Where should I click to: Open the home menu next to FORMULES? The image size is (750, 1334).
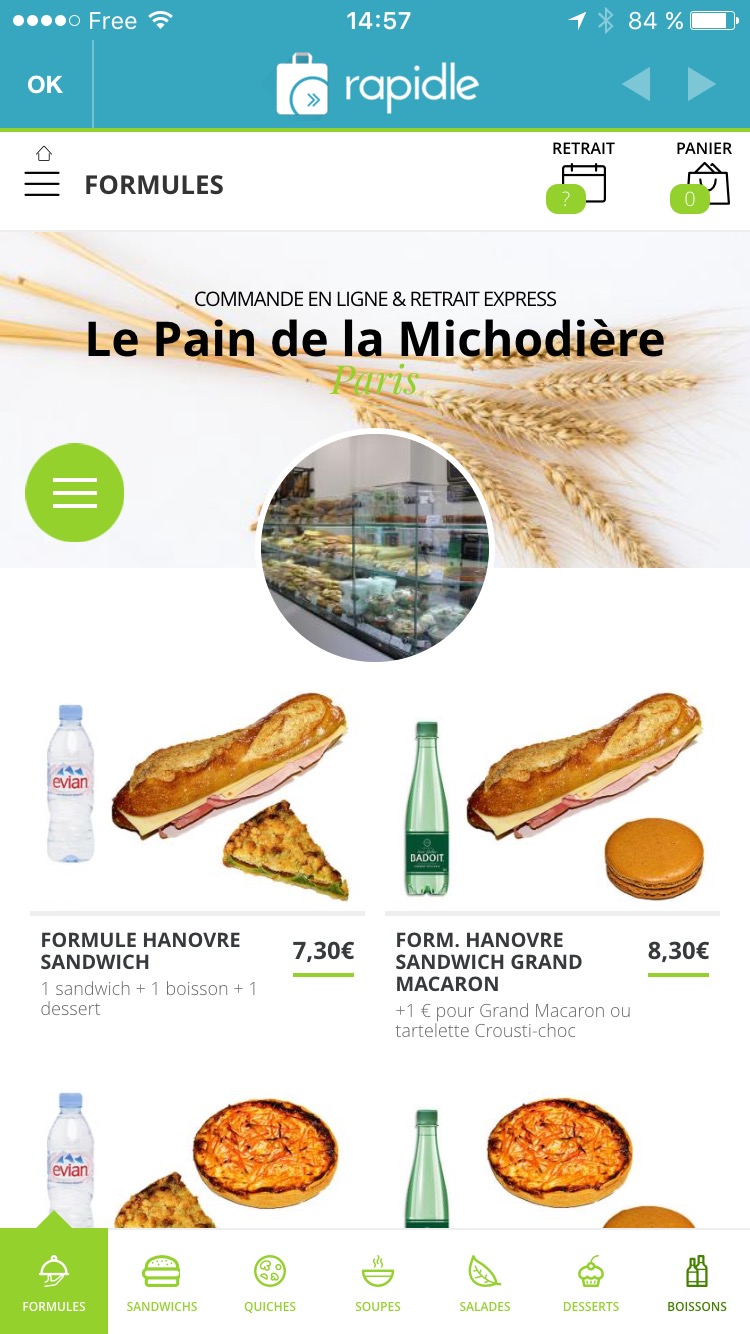point(42,174)
